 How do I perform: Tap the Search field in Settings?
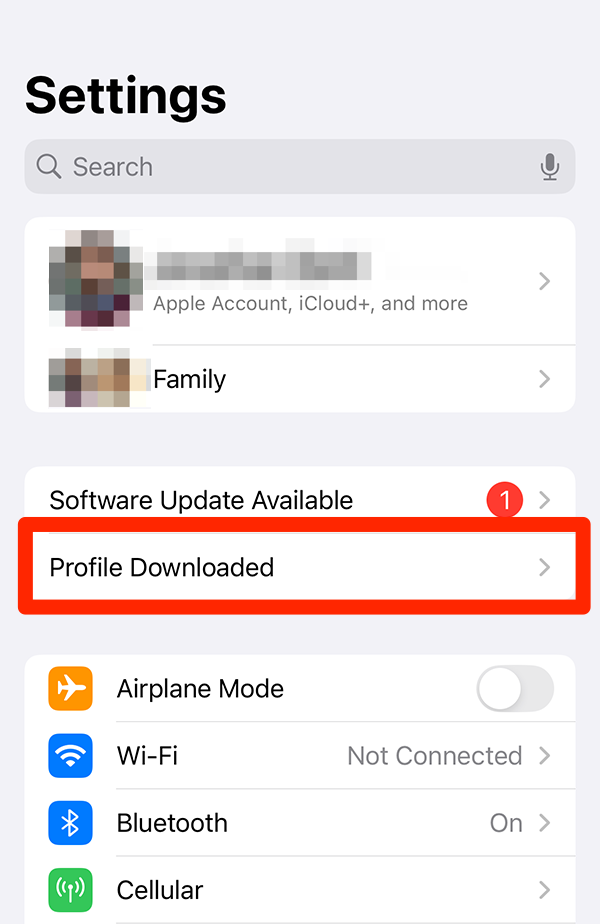tap(280, 167)
